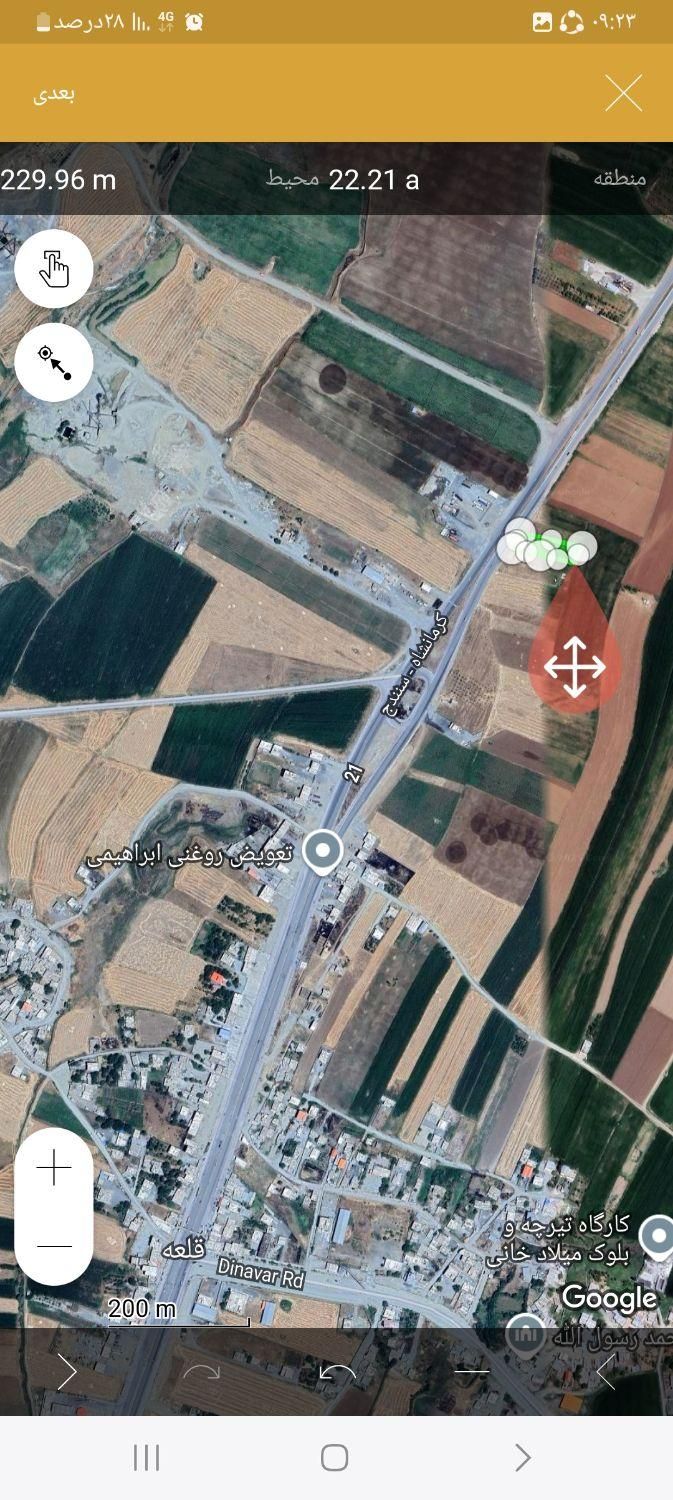Open recent apps from navigation bar

(147, 1458)
